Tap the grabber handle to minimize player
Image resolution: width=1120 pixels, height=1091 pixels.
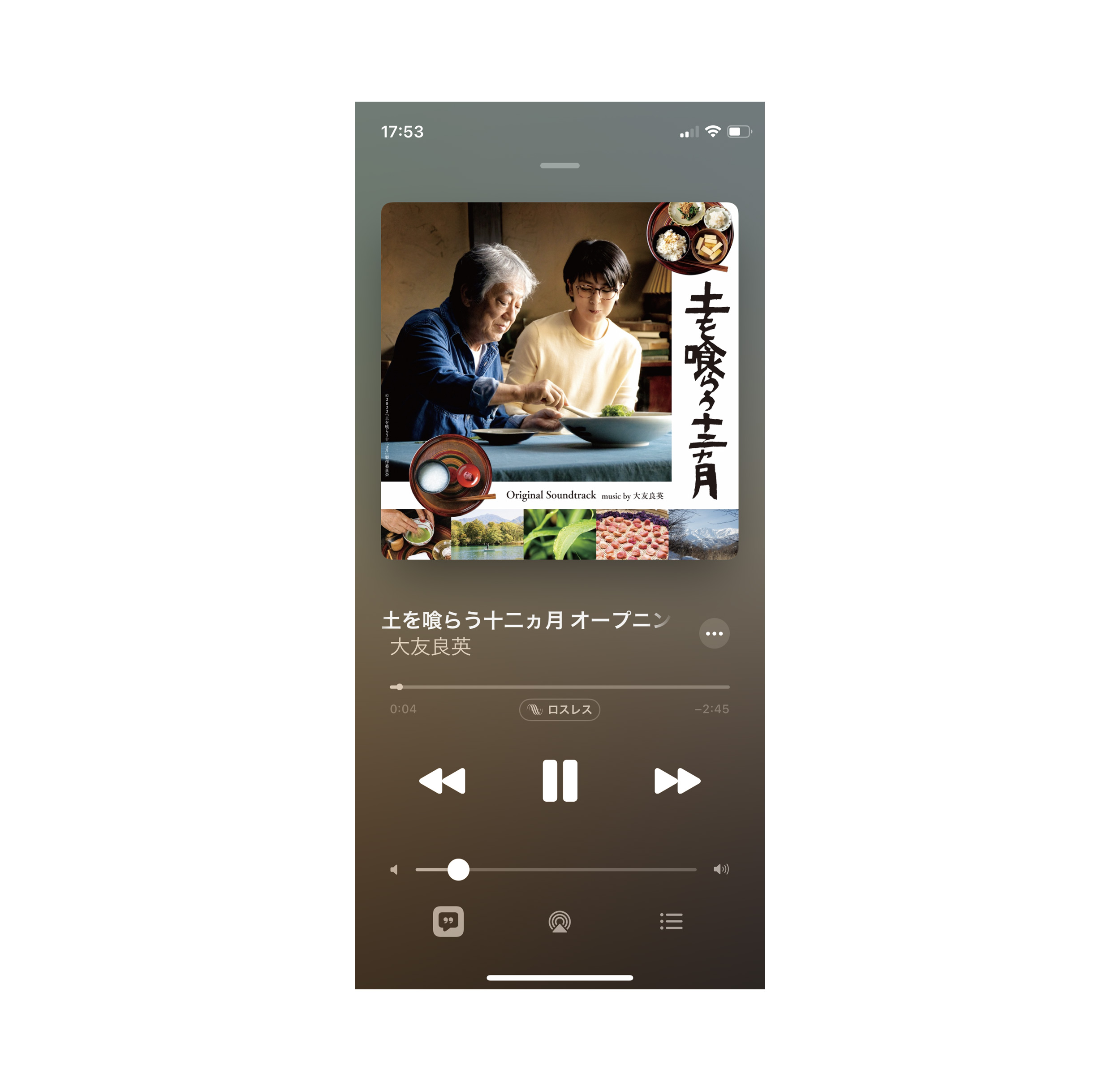(x=560, y=166)
